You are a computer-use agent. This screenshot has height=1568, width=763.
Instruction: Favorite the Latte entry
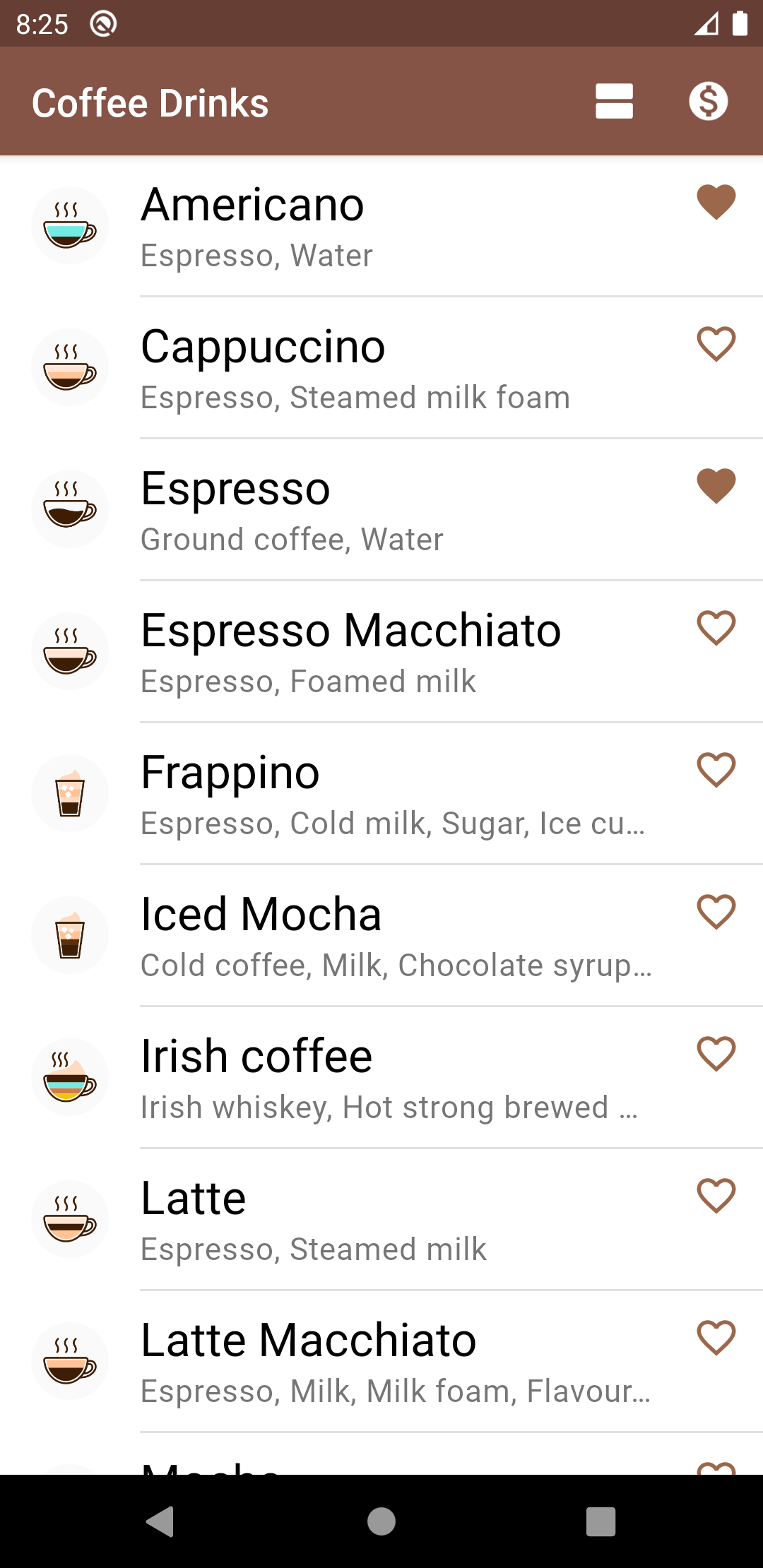click(716, 1196)
